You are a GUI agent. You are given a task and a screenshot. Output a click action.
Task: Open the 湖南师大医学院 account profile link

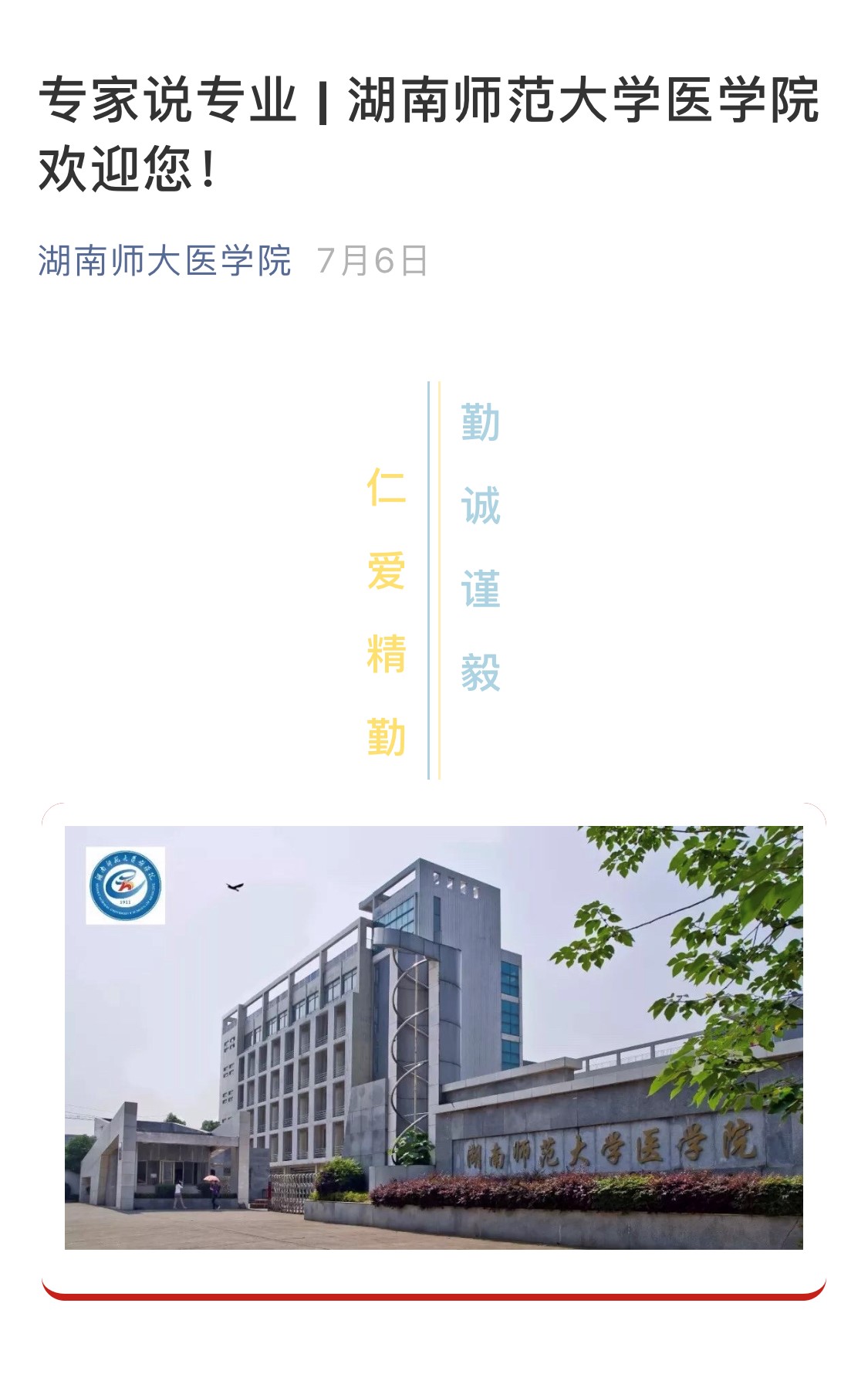click(x=164, y=261)
